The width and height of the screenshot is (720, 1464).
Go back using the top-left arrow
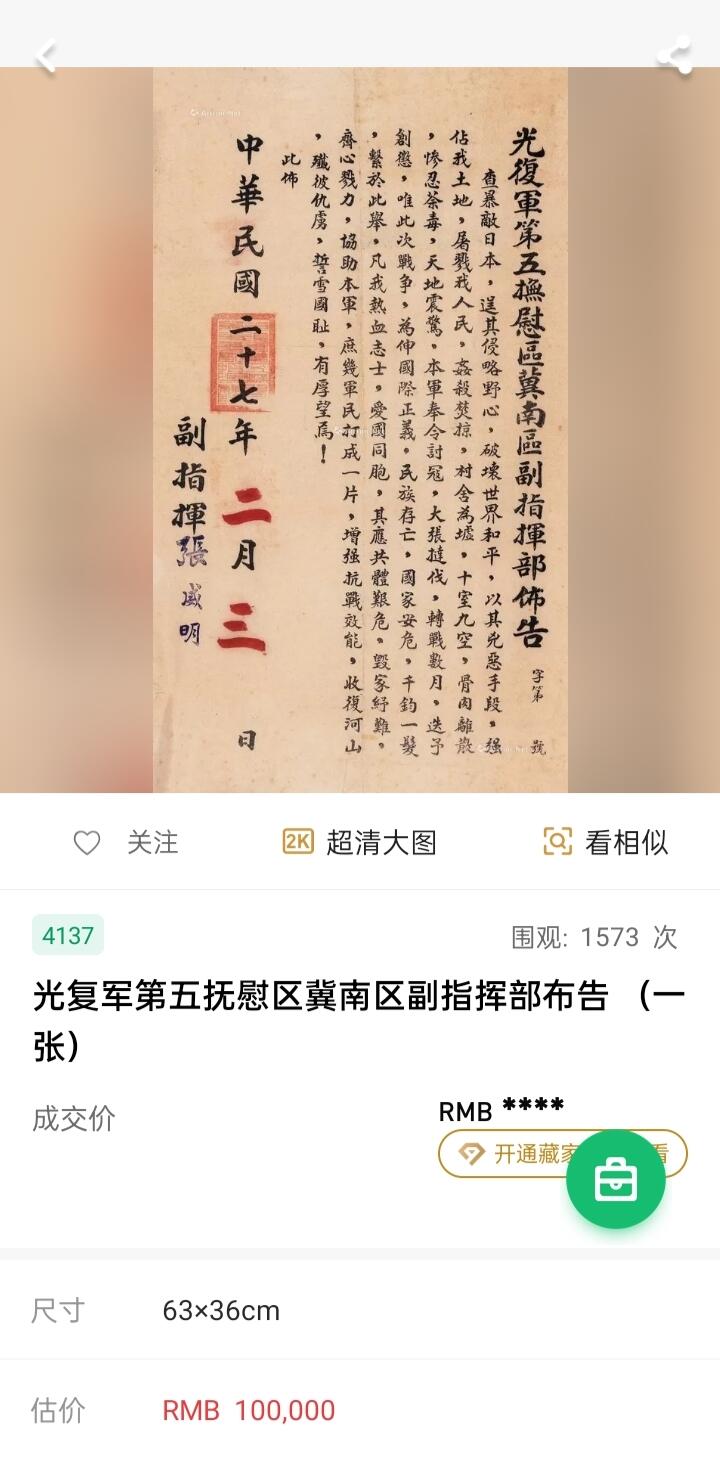[45, 56]
